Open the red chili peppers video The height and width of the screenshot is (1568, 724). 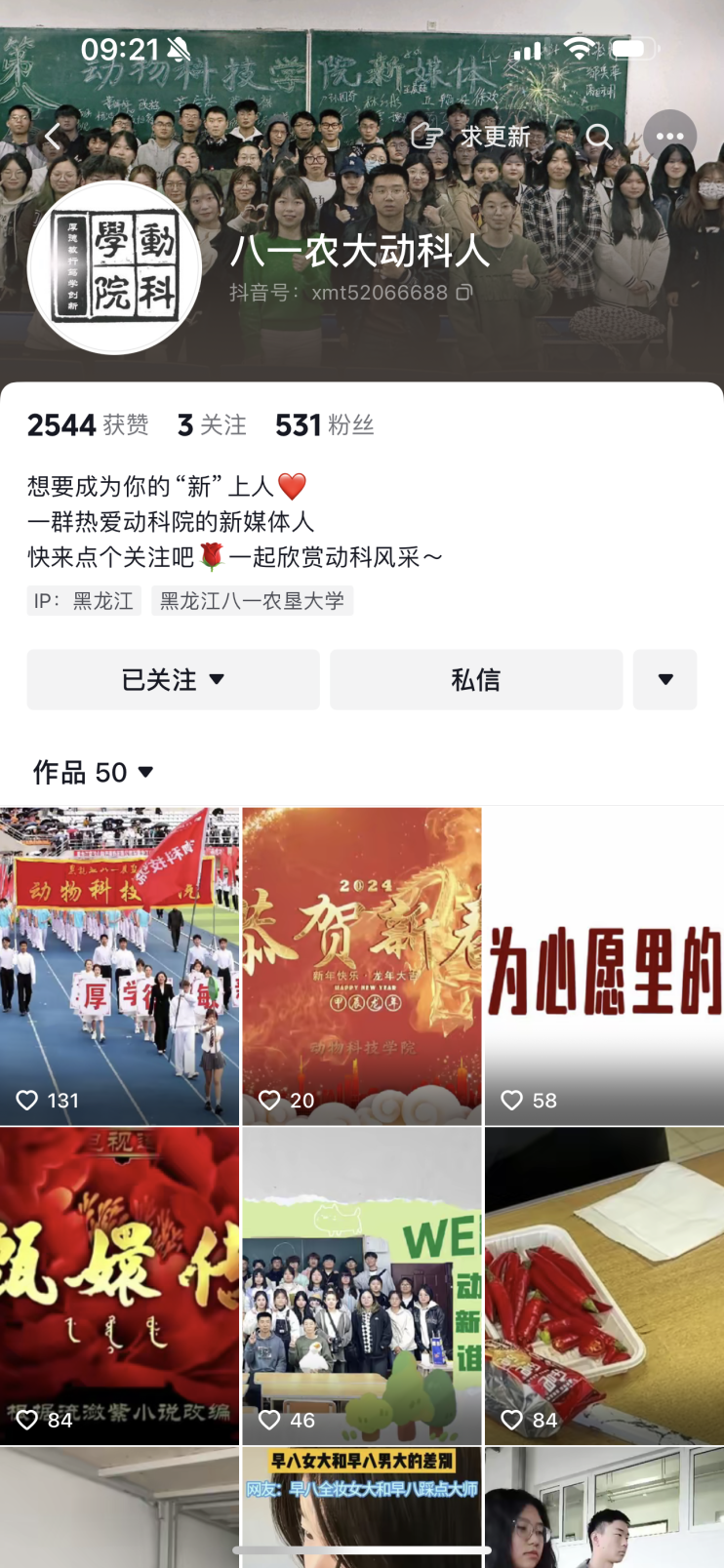604,1286
